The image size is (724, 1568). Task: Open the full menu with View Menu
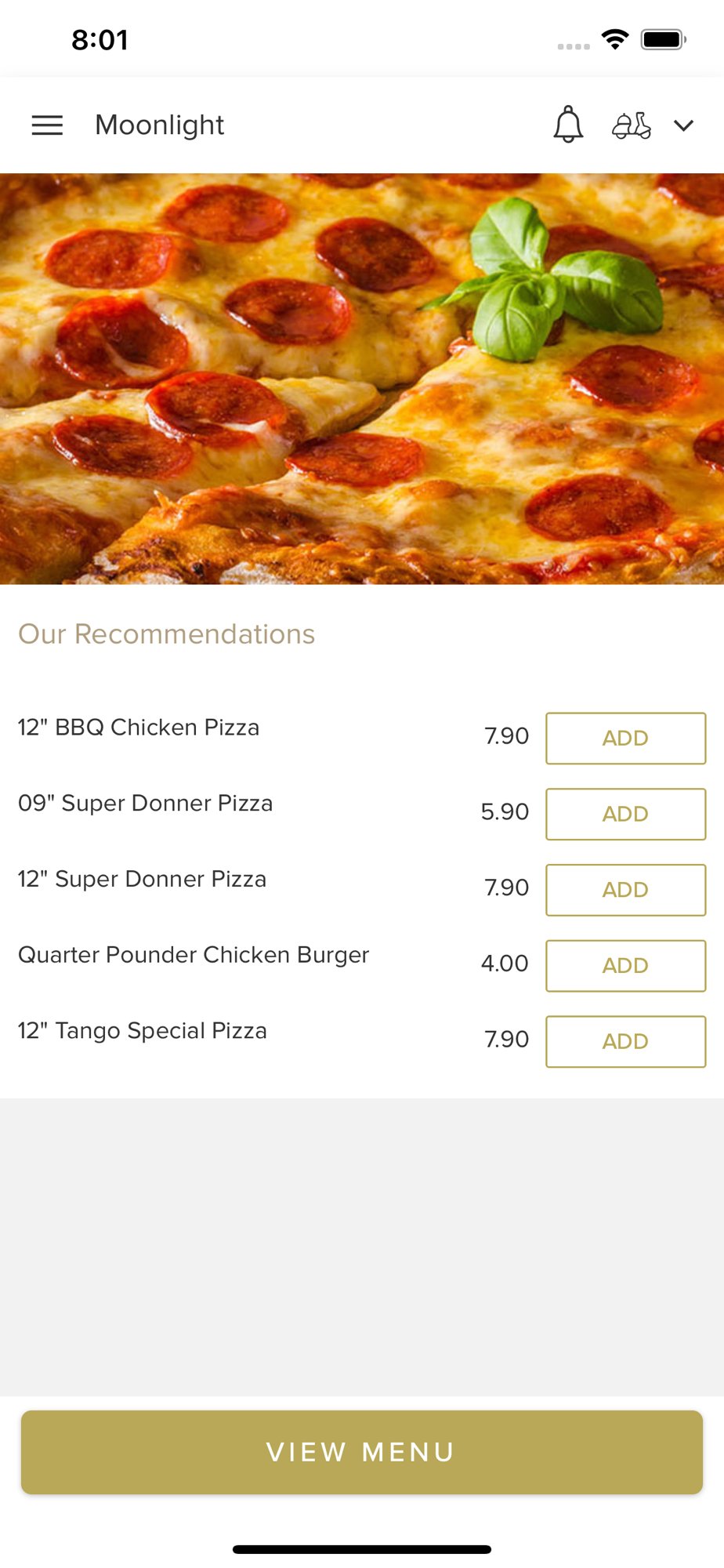(361, 1452)
